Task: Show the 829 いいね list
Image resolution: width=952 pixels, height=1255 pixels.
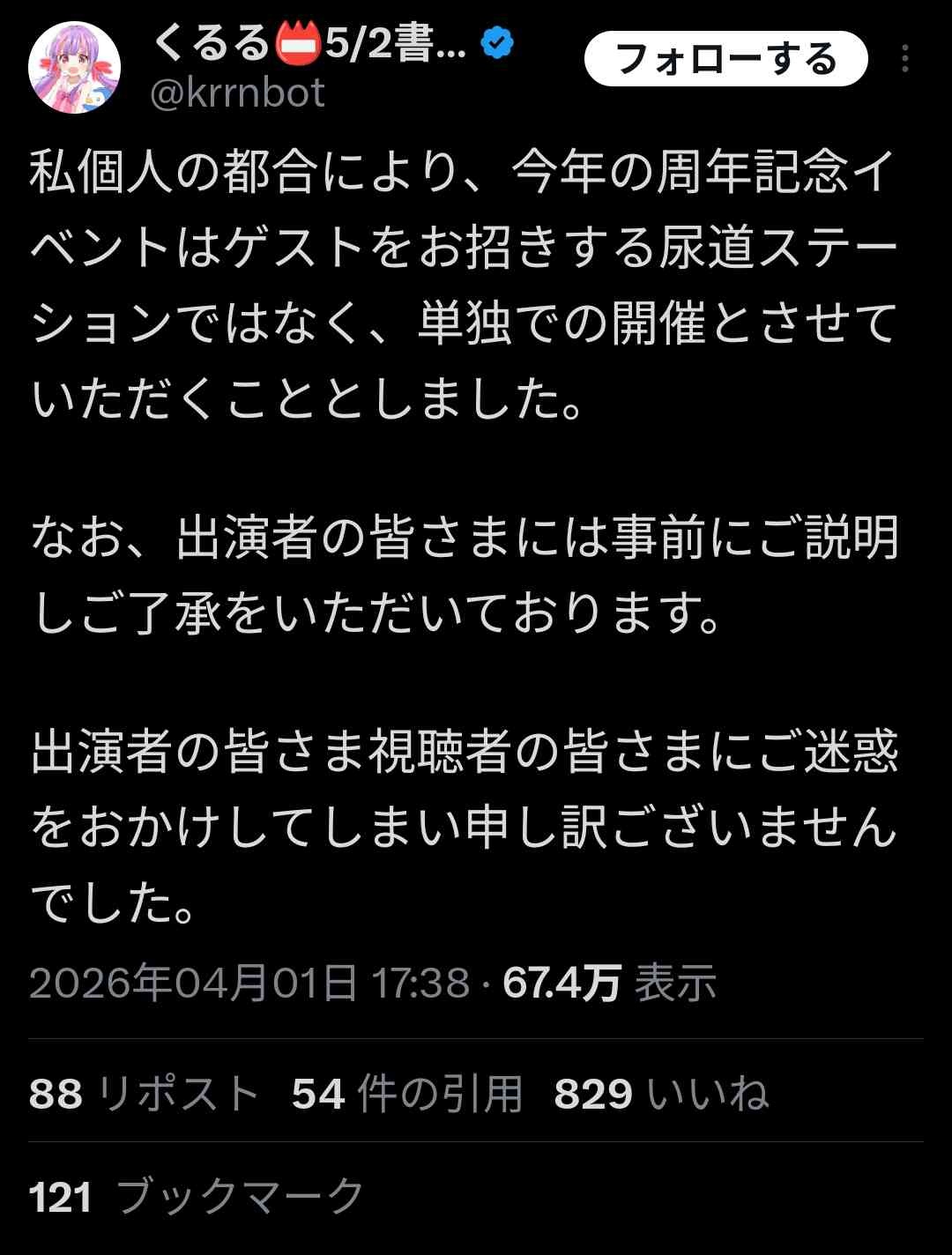Action: click(661, 1095)
